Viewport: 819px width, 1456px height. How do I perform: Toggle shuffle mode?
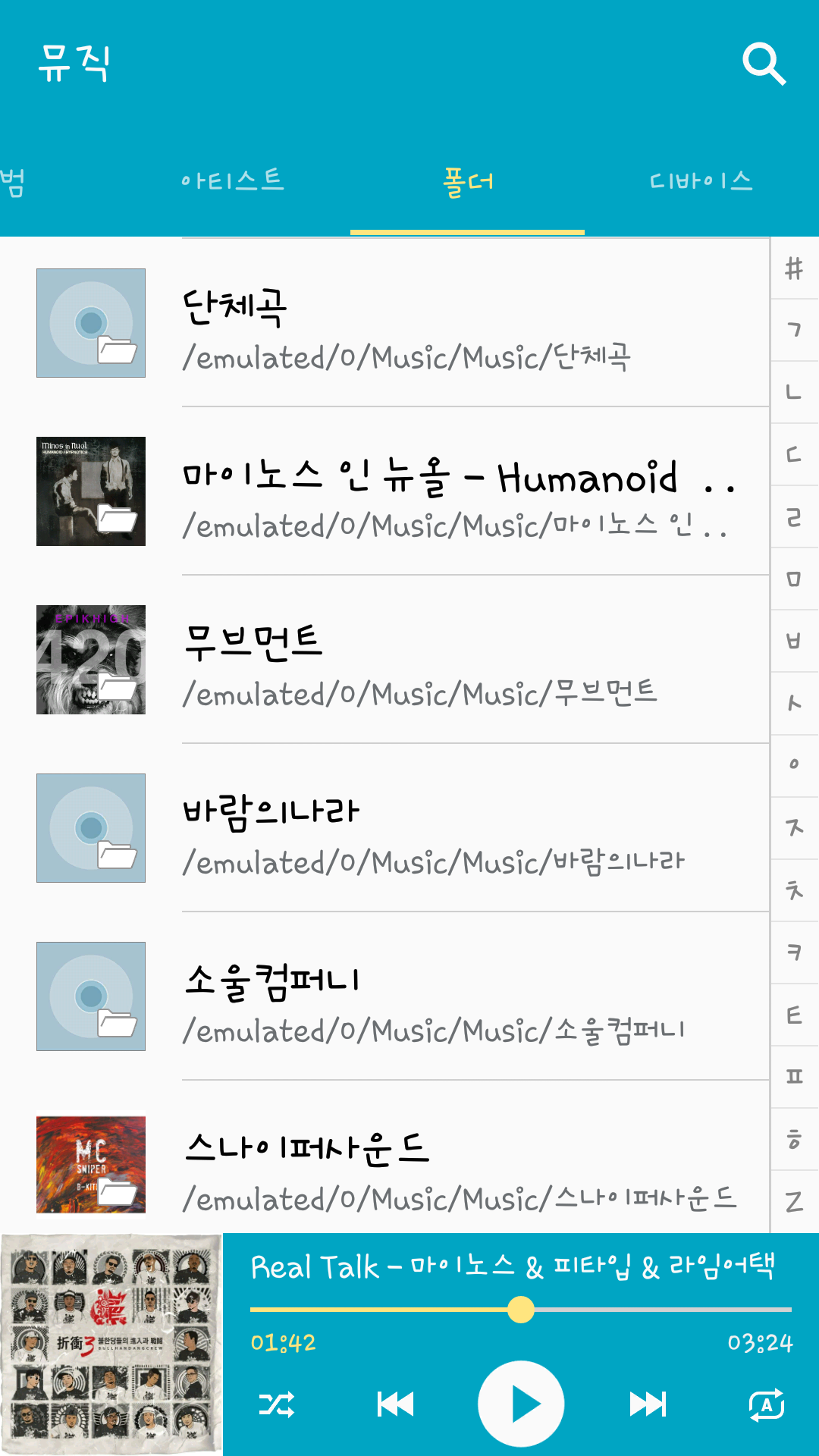[277, 1404]
